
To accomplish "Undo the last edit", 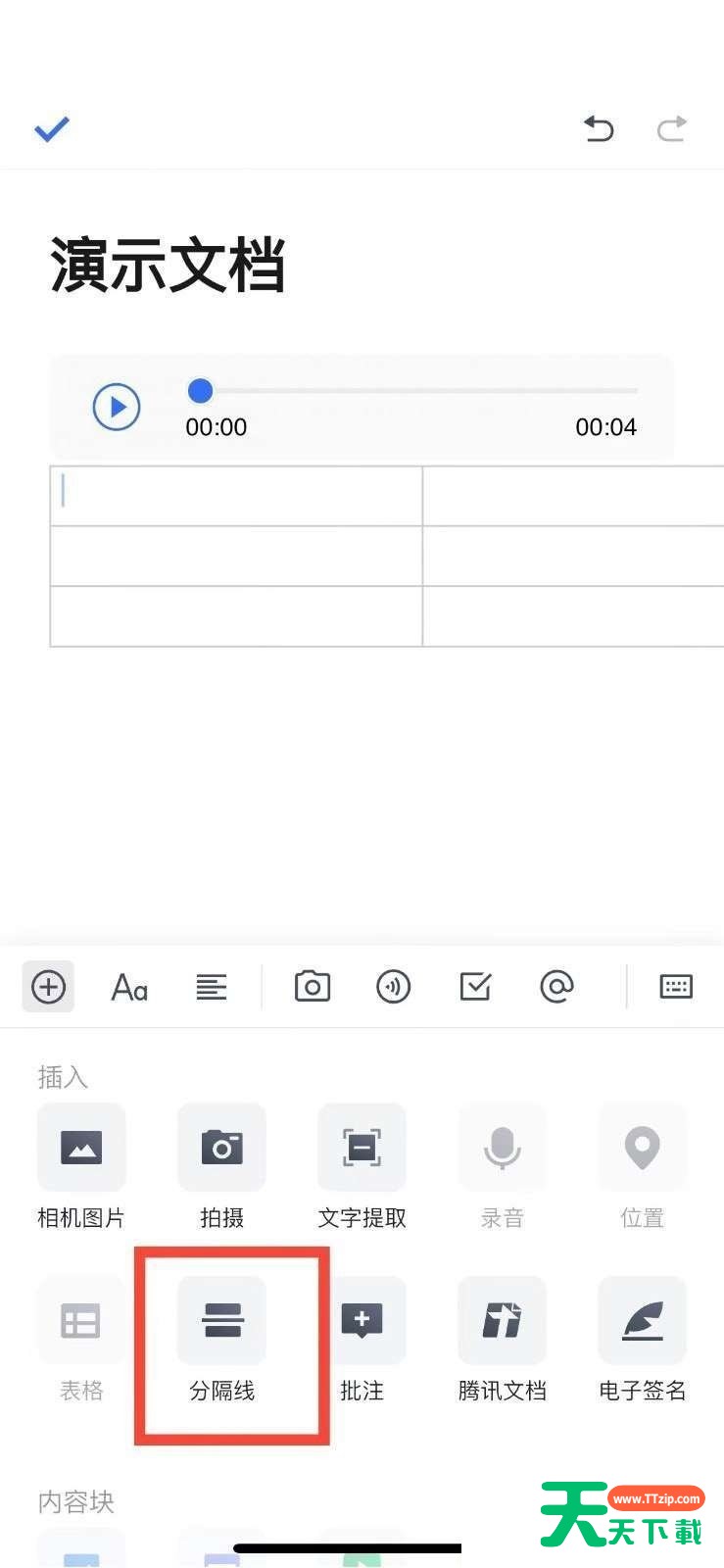I will click(598, 128).
